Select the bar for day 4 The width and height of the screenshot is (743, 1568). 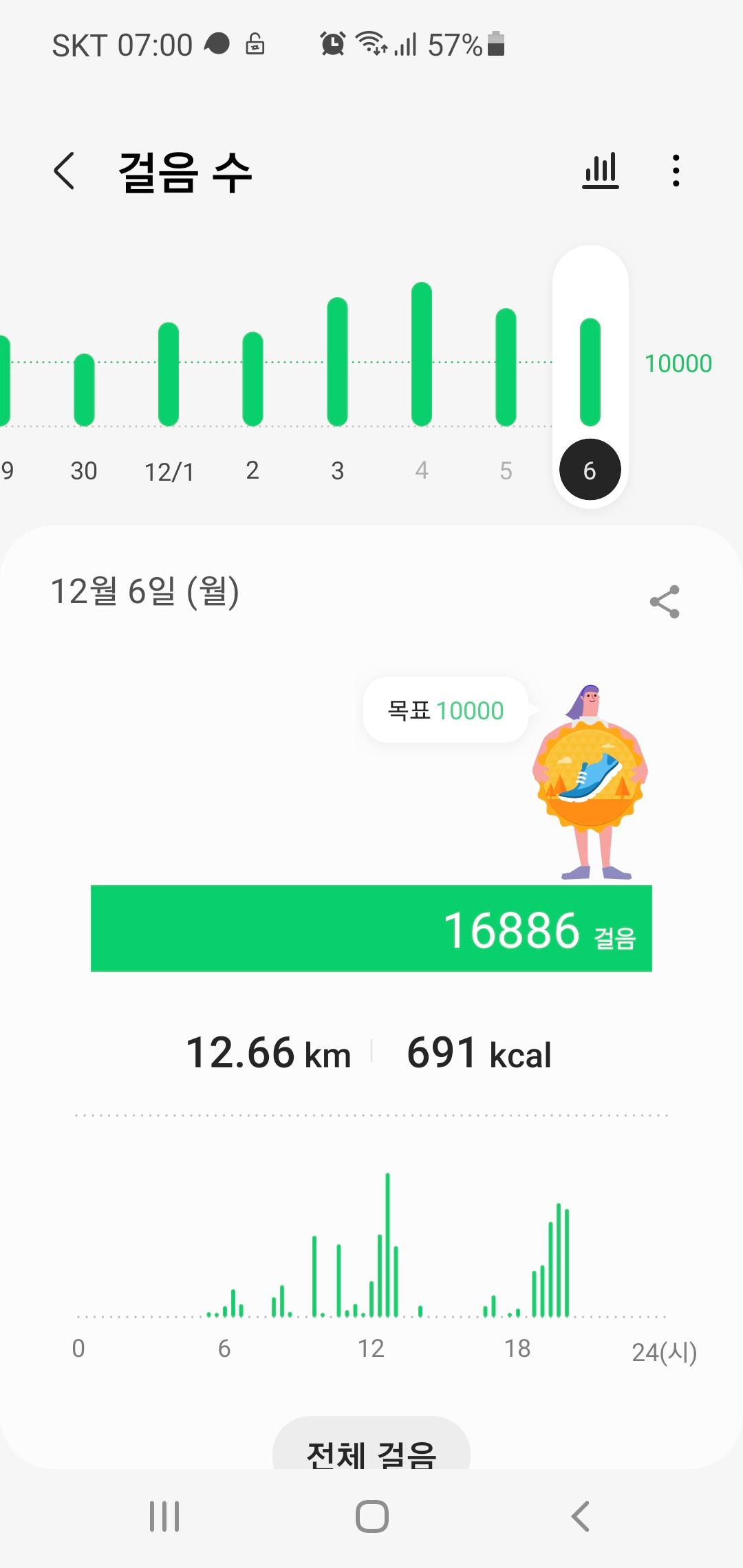point(422,354)
